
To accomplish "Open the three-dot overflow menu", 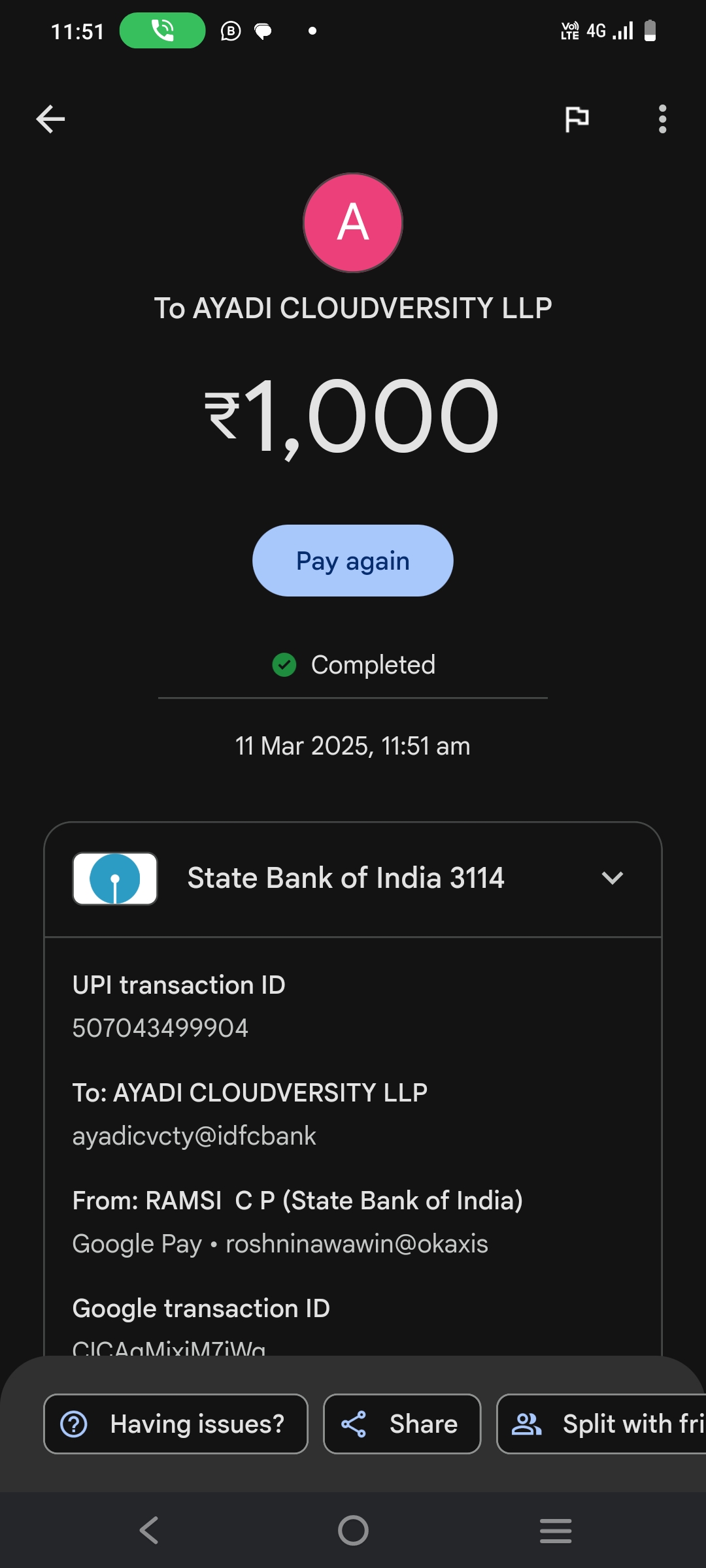I will point(662,119).
